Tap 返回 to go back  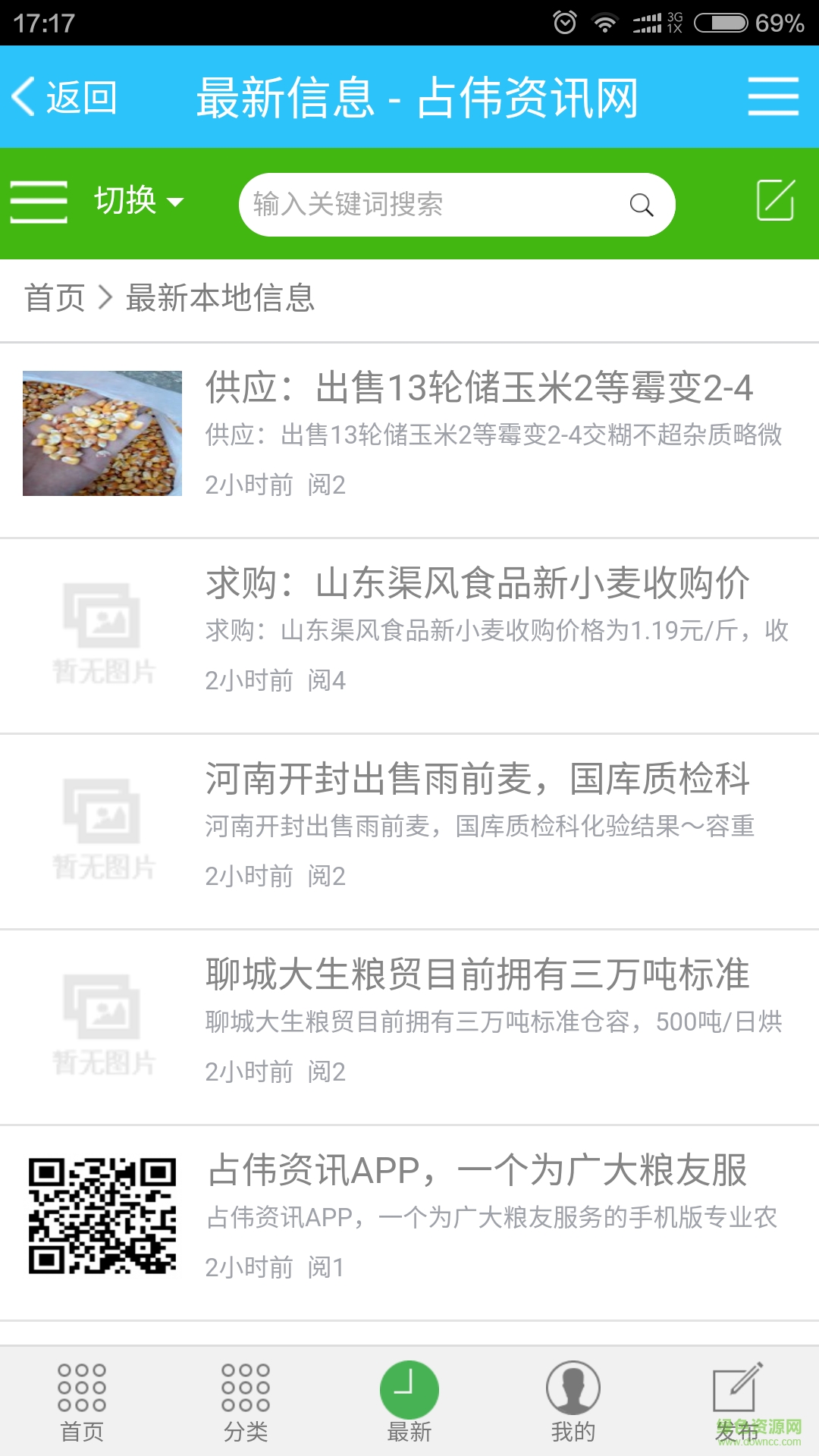pos(64,96)
